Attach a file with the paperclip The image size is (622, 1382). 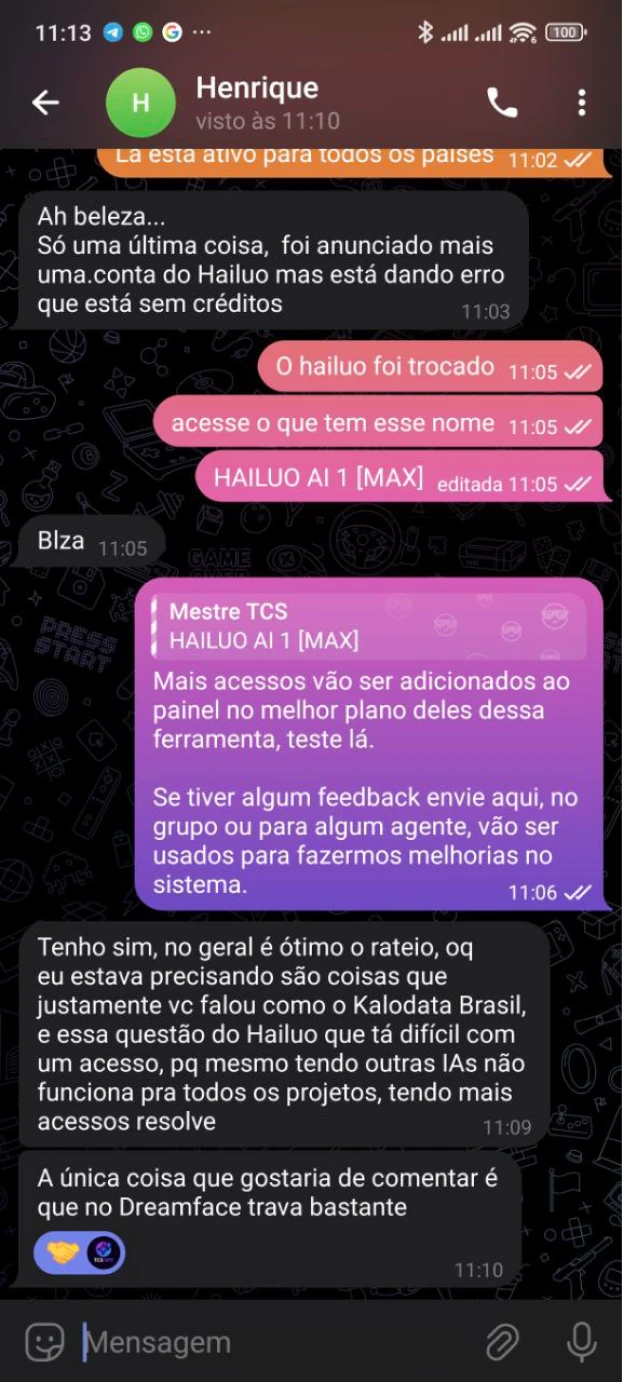(503, 1342)
